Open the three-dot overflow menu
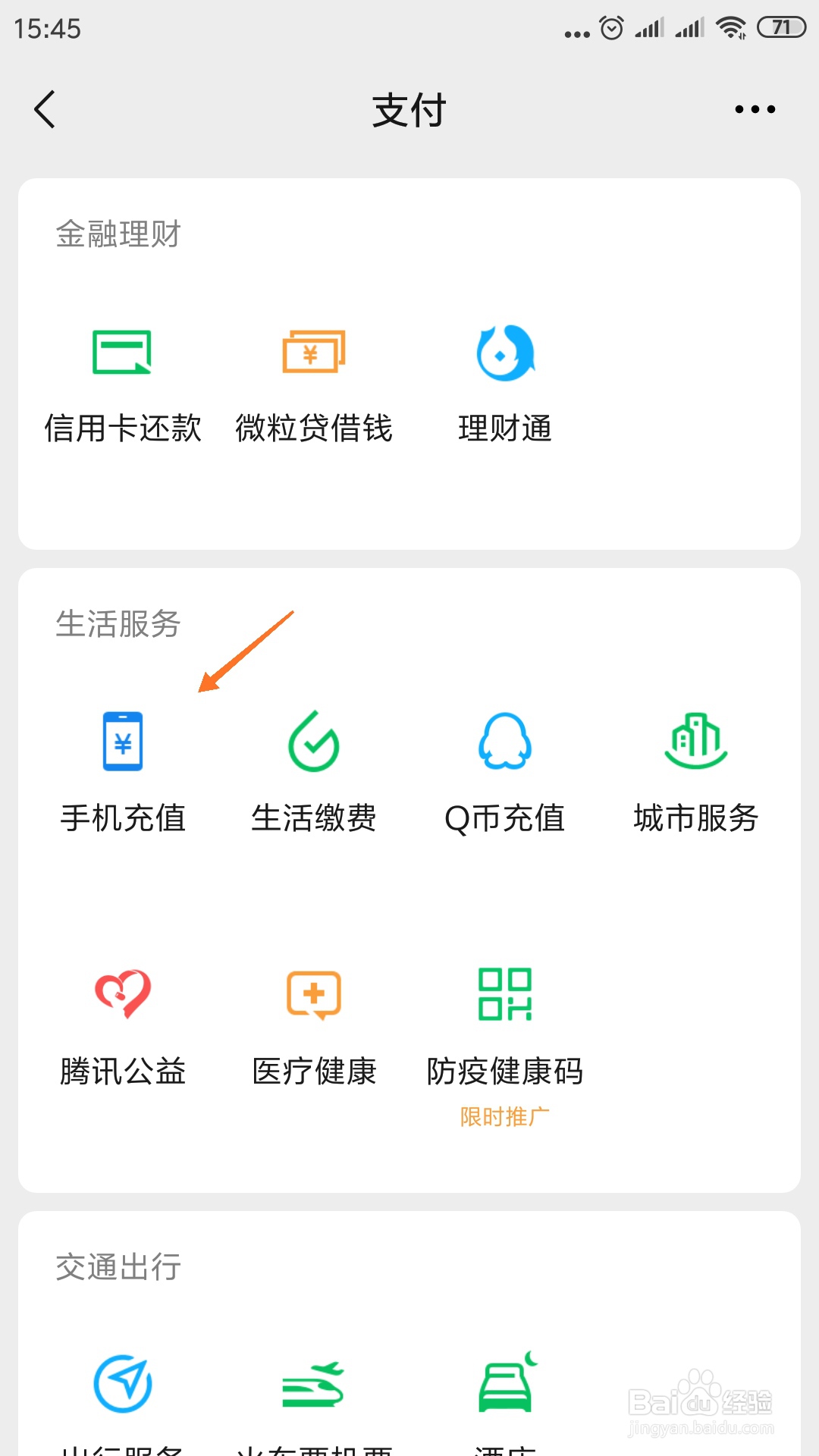 click(755, 110)
